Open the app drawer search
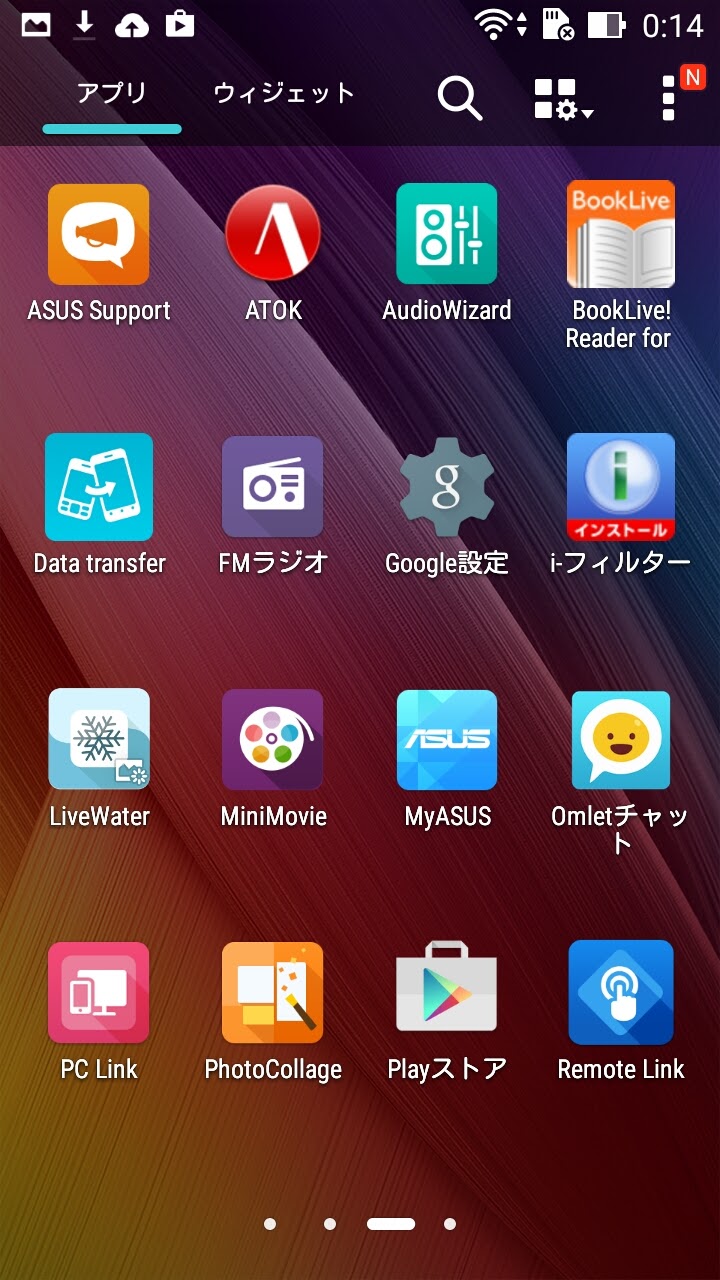 460,98
